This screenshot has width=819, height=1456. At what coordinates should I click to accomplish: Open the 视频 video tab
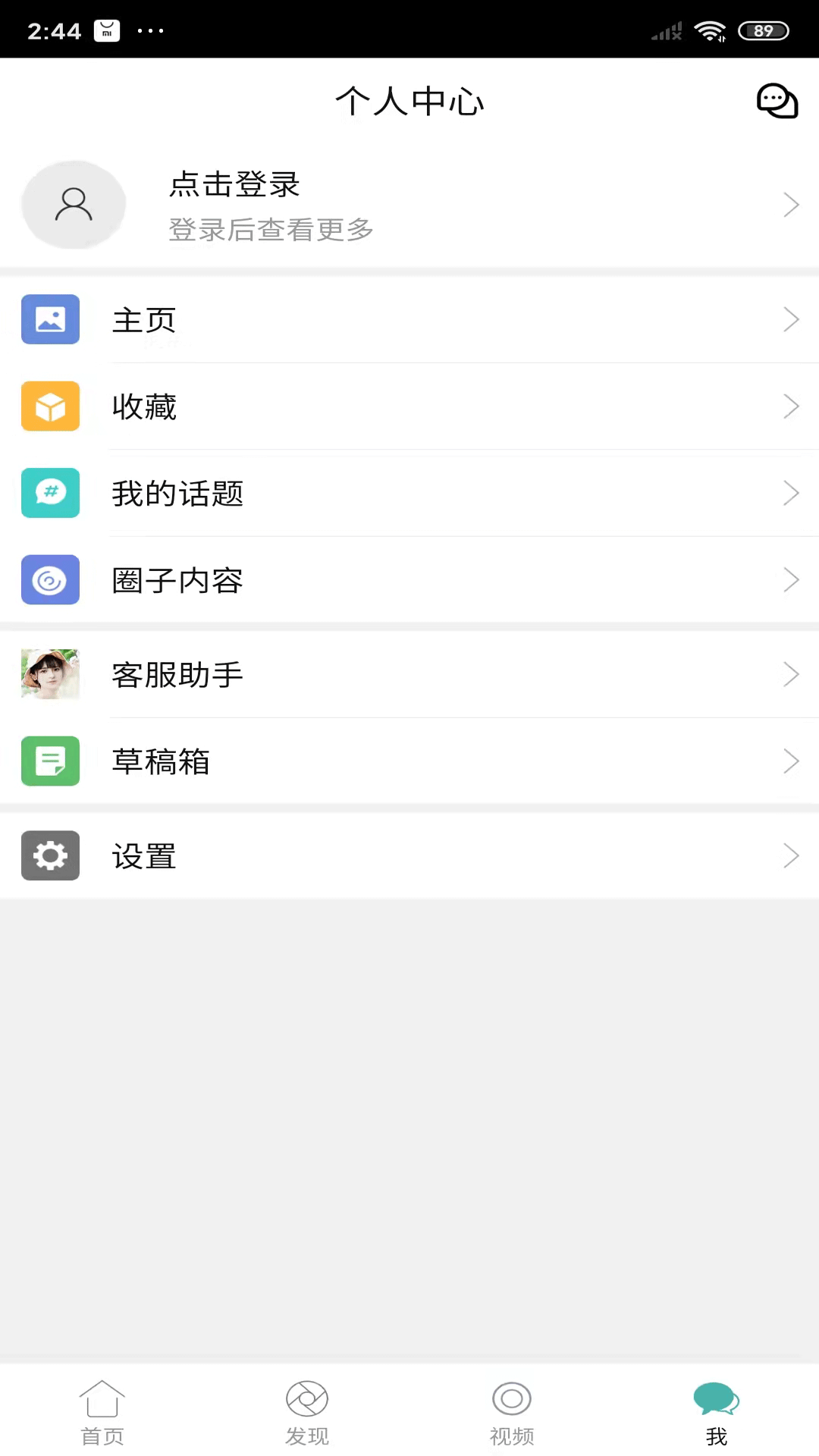tap(512, 1410)
